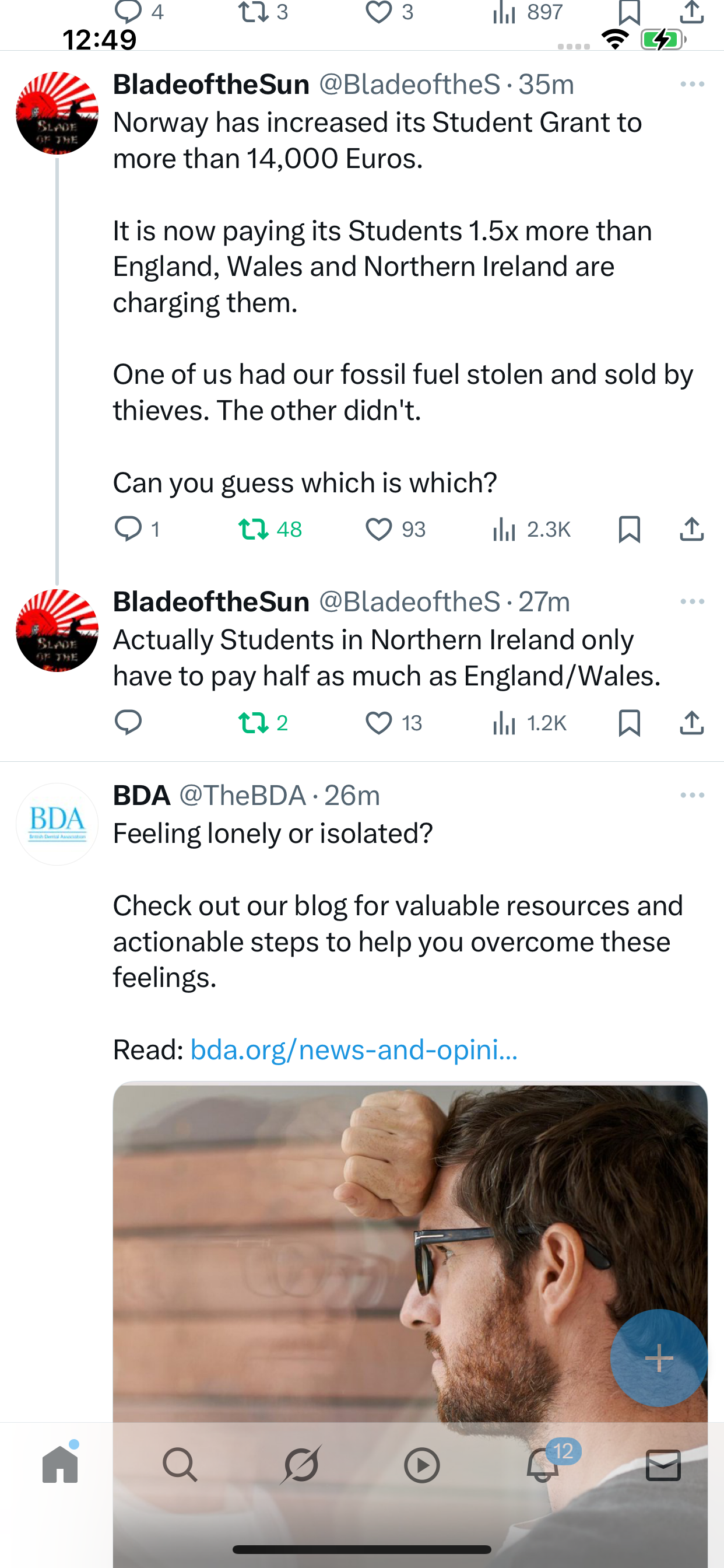This screenshot has width=724, height=1568.
Task: Open more options for the 35m BladeoftheSun tweet
Action: pyautogui.click(x=692, y=85)
